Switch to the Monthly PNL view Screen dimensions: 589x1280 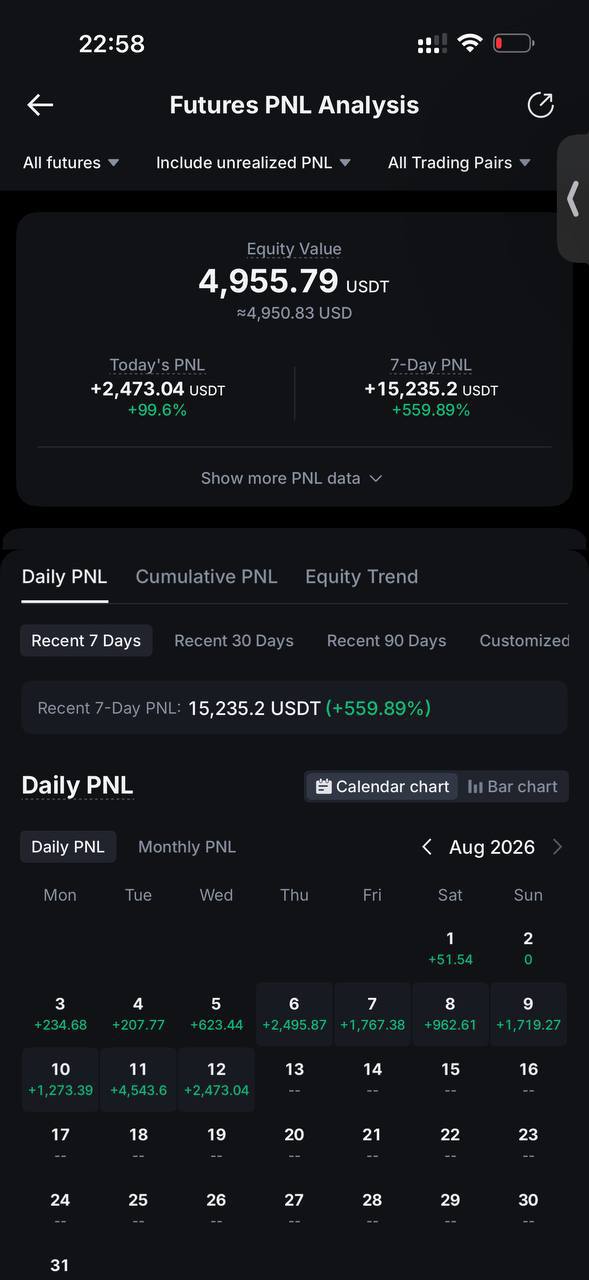(x=187, y=847)
